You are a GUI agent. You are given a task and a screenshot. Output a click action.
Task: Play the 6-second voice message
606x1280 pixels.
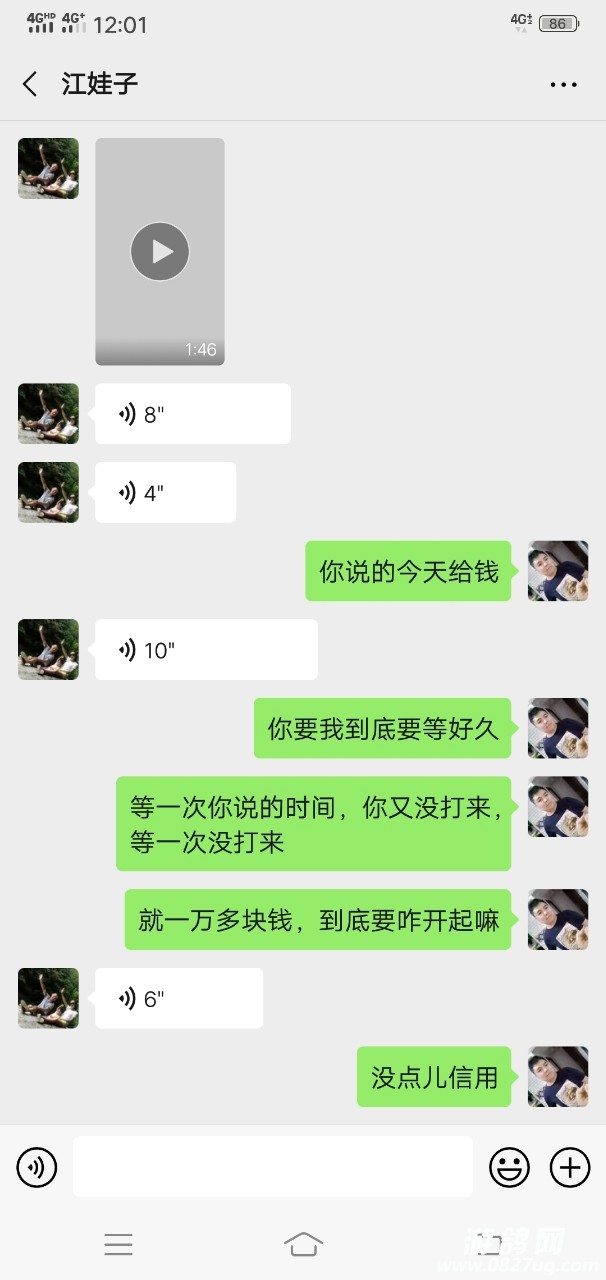(x=178, y=998)
